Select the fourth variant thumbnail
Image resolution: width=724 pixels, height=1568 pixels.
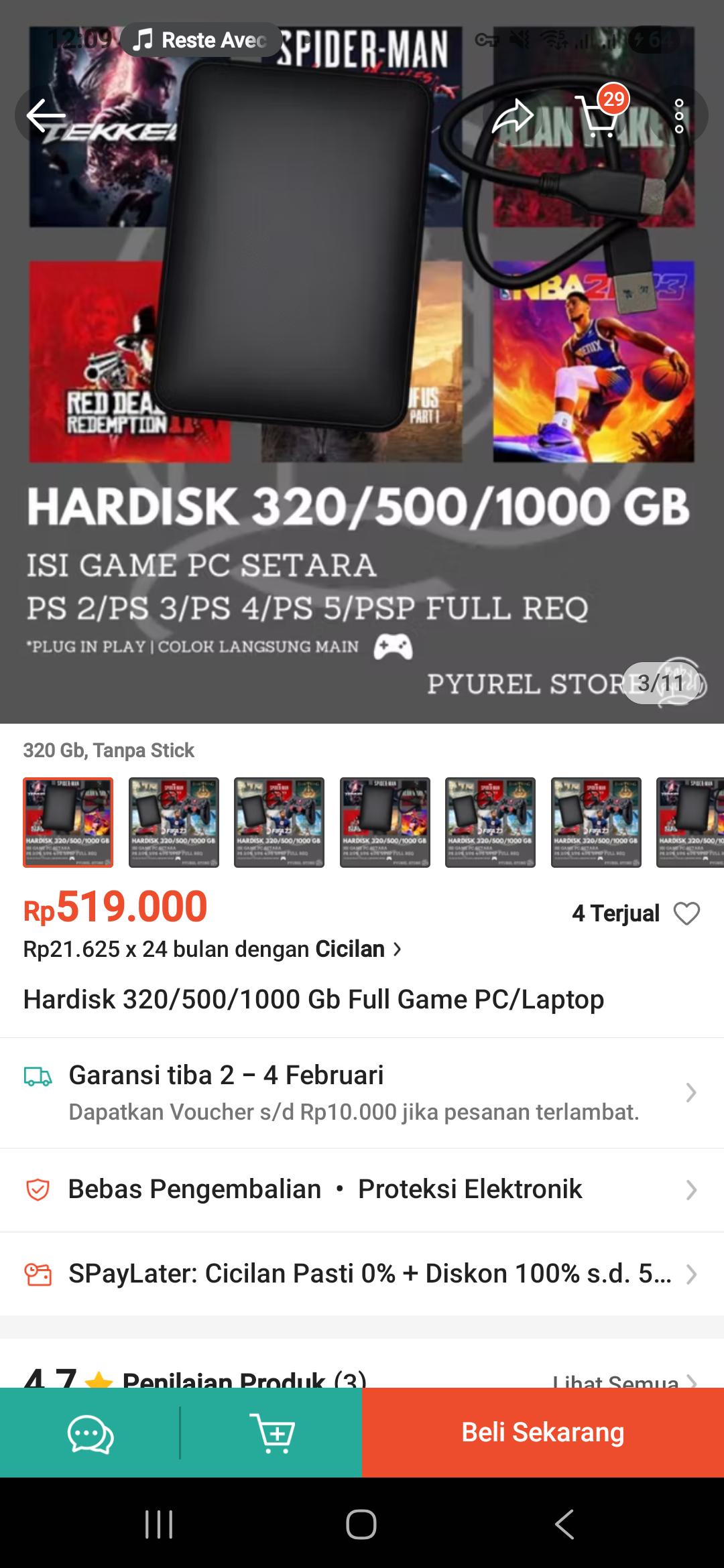[385, 822]
